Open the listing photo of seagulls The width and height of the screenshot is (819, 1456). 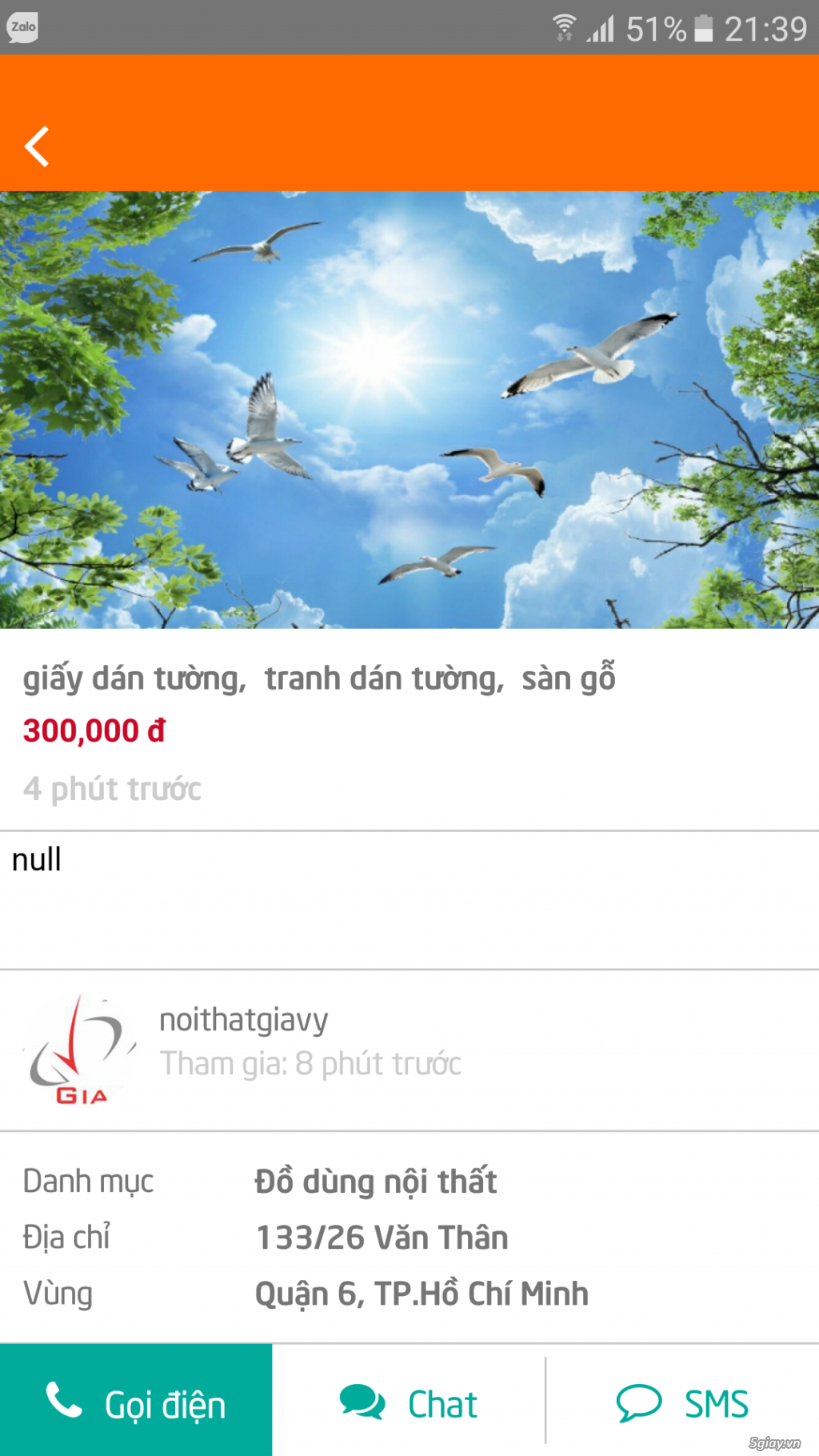[409, 410]
